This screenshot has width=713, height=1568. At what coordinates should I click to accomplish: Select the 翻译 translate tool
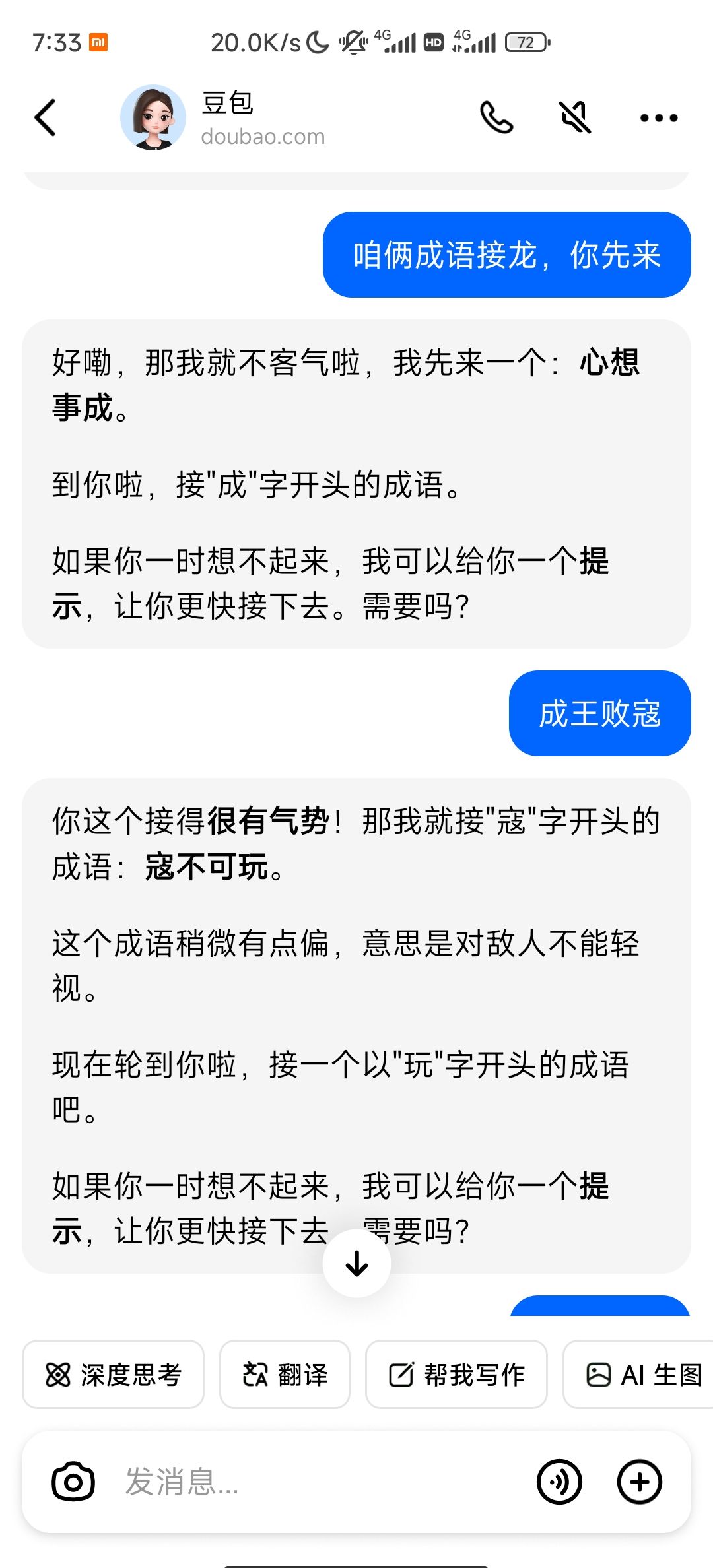(x=284, y=1375)
